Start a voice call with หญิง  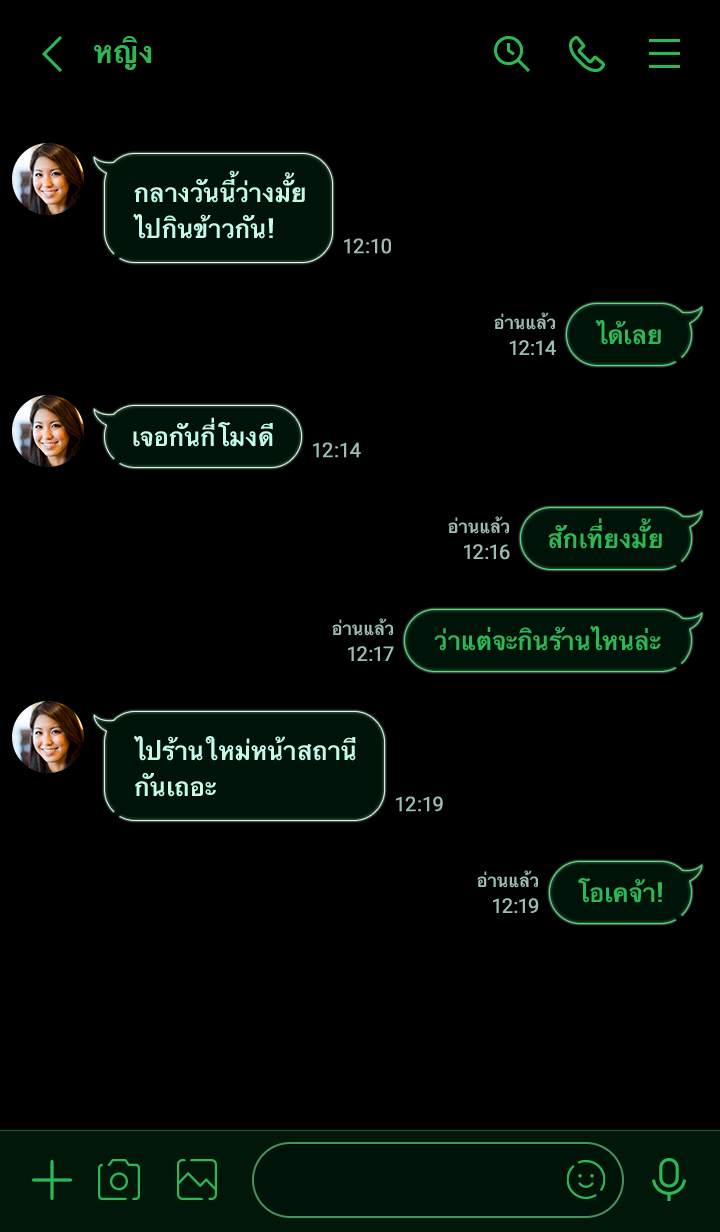(x=587, y=54)
